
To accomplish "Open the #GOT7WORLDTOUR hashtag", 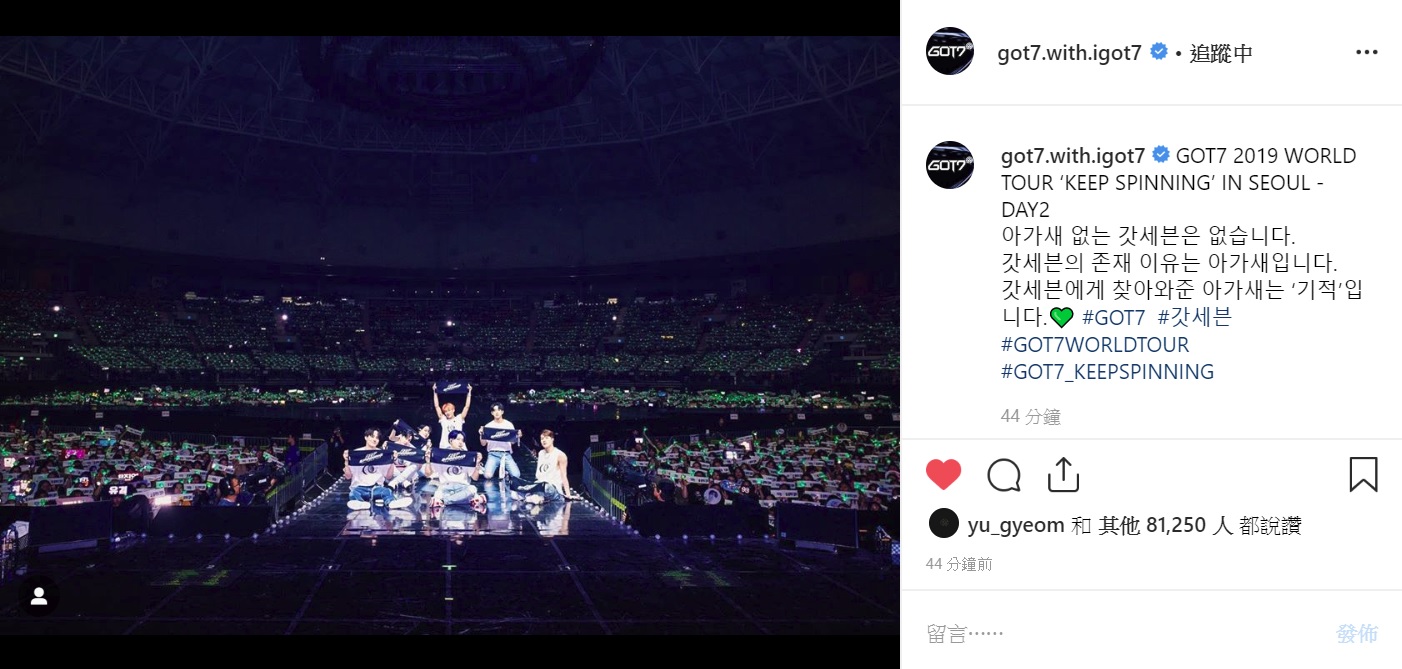I will [x=1095, y=345].
